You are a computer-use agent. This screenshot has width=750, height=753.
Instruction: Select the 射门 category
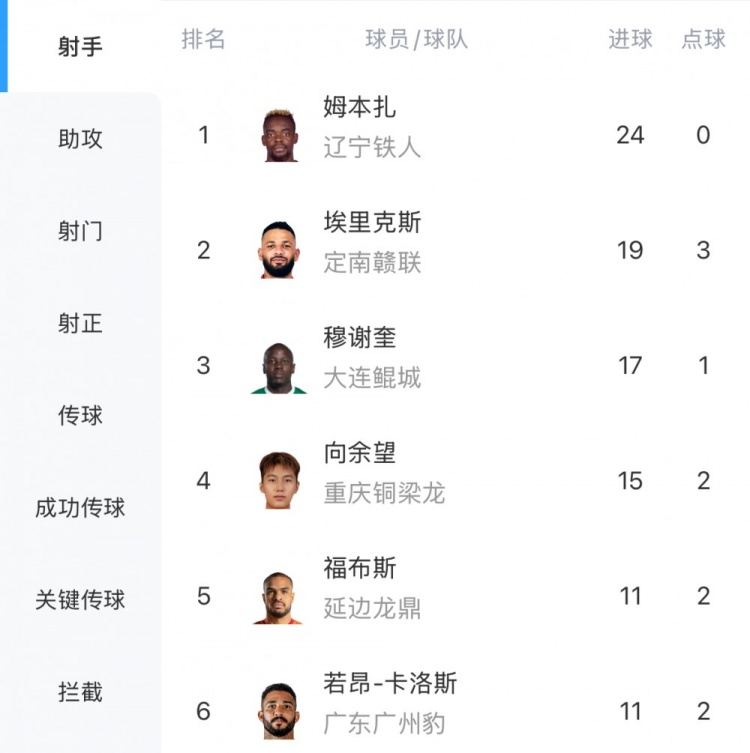point(80,232)
